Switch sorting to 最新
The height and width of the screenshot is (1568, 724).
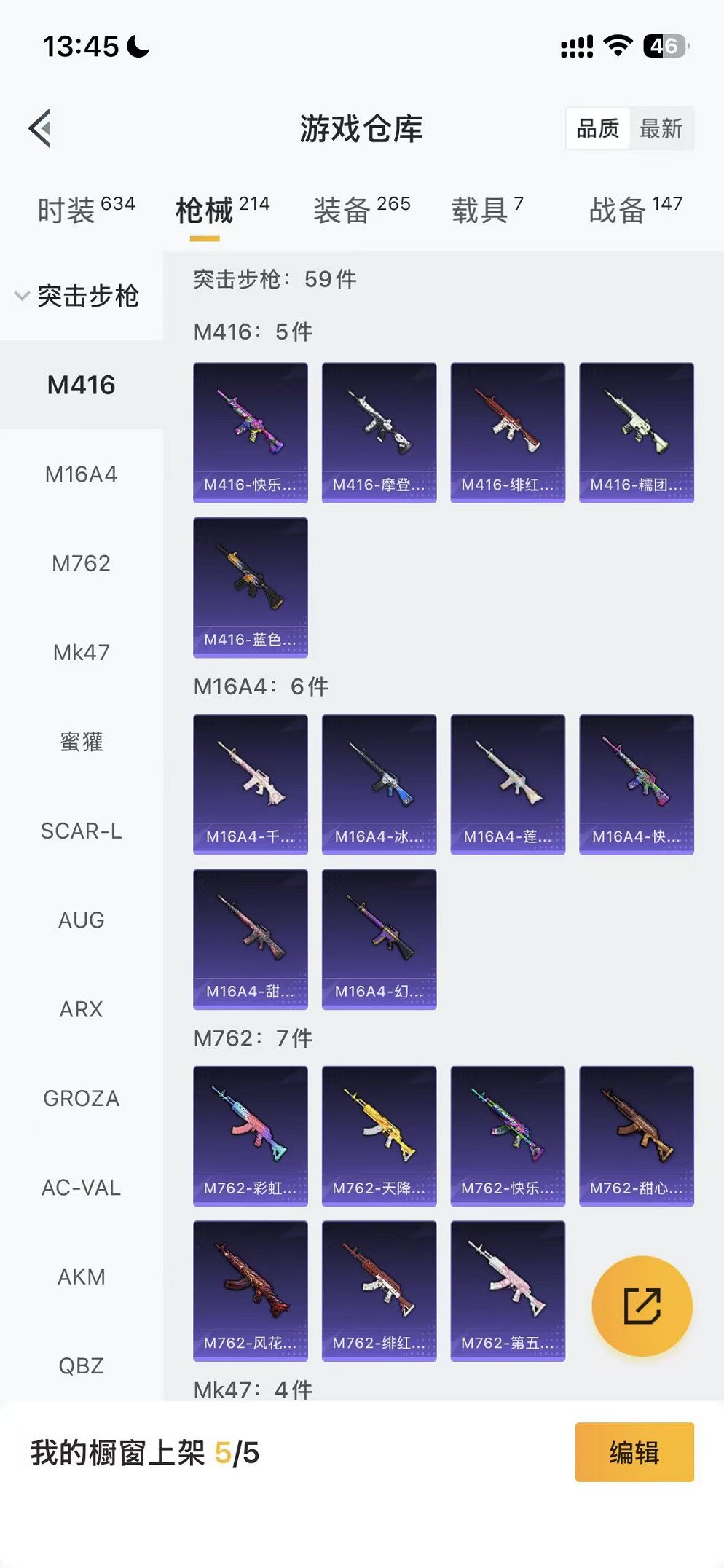coord(660,129)
